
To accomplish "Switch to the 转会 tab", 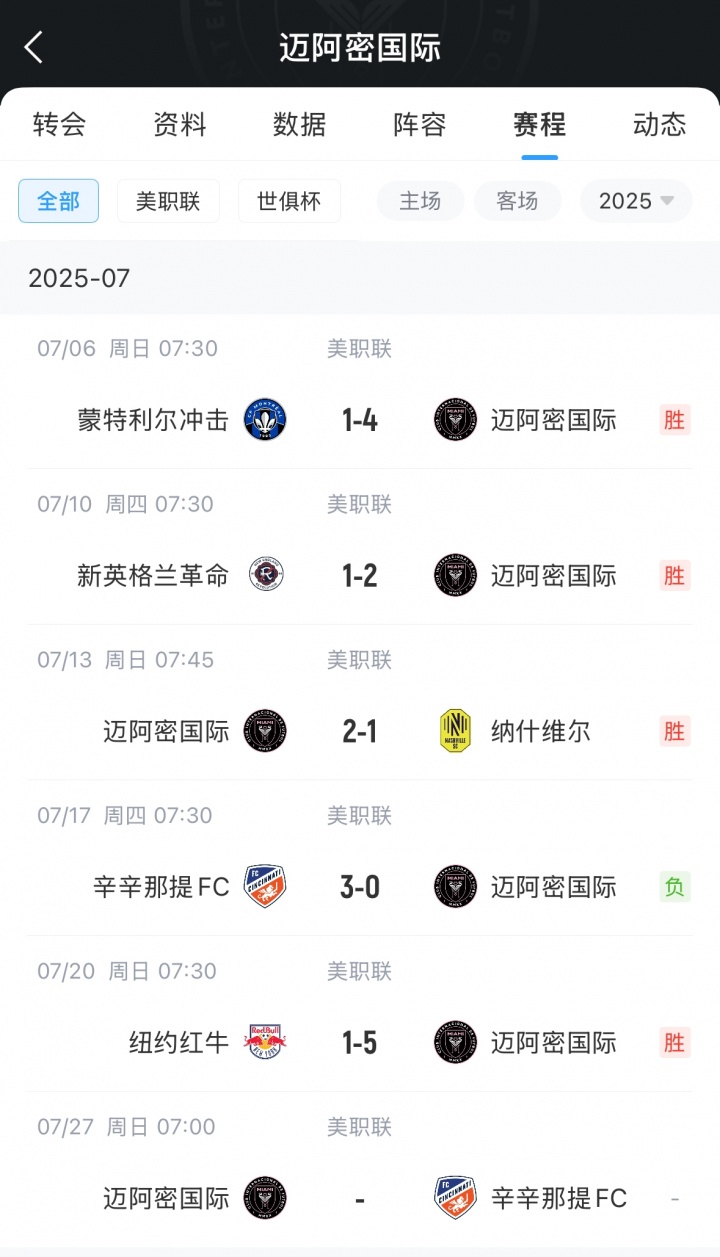I will 60,126.
